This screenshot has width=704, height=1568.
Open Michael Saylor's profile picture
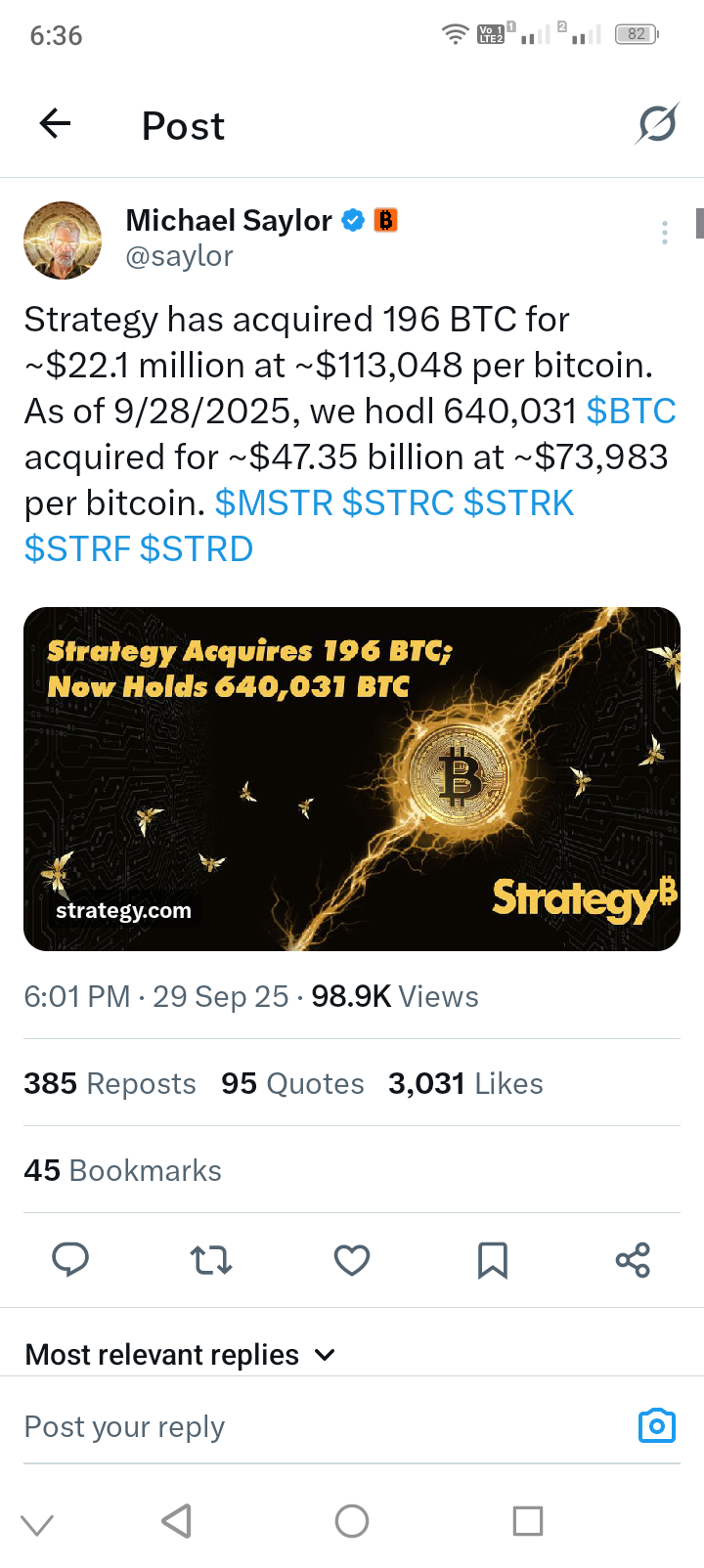pyautogui.click(x=63, y=240)
